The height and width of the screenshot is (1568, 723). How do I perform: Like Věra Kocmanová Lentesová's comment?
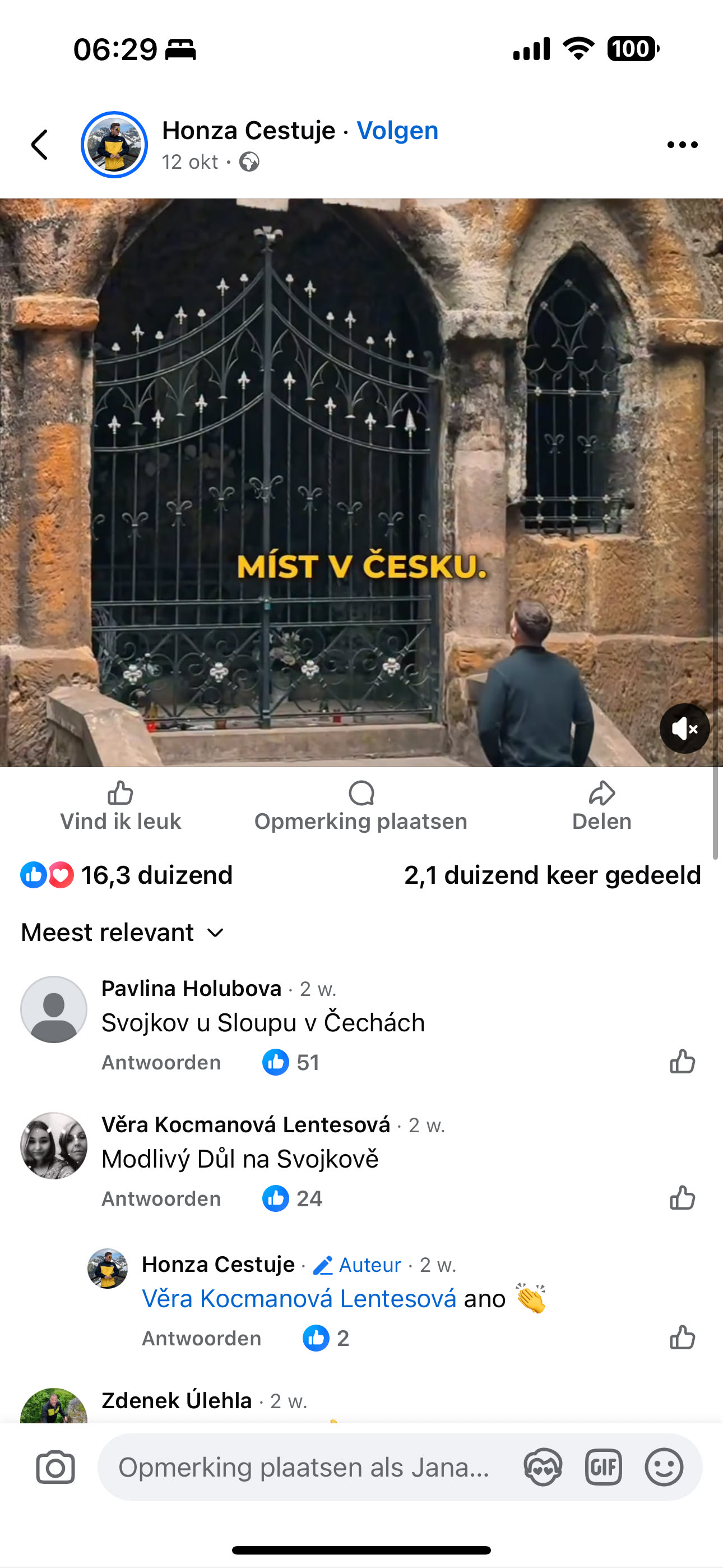(682, 1198)
